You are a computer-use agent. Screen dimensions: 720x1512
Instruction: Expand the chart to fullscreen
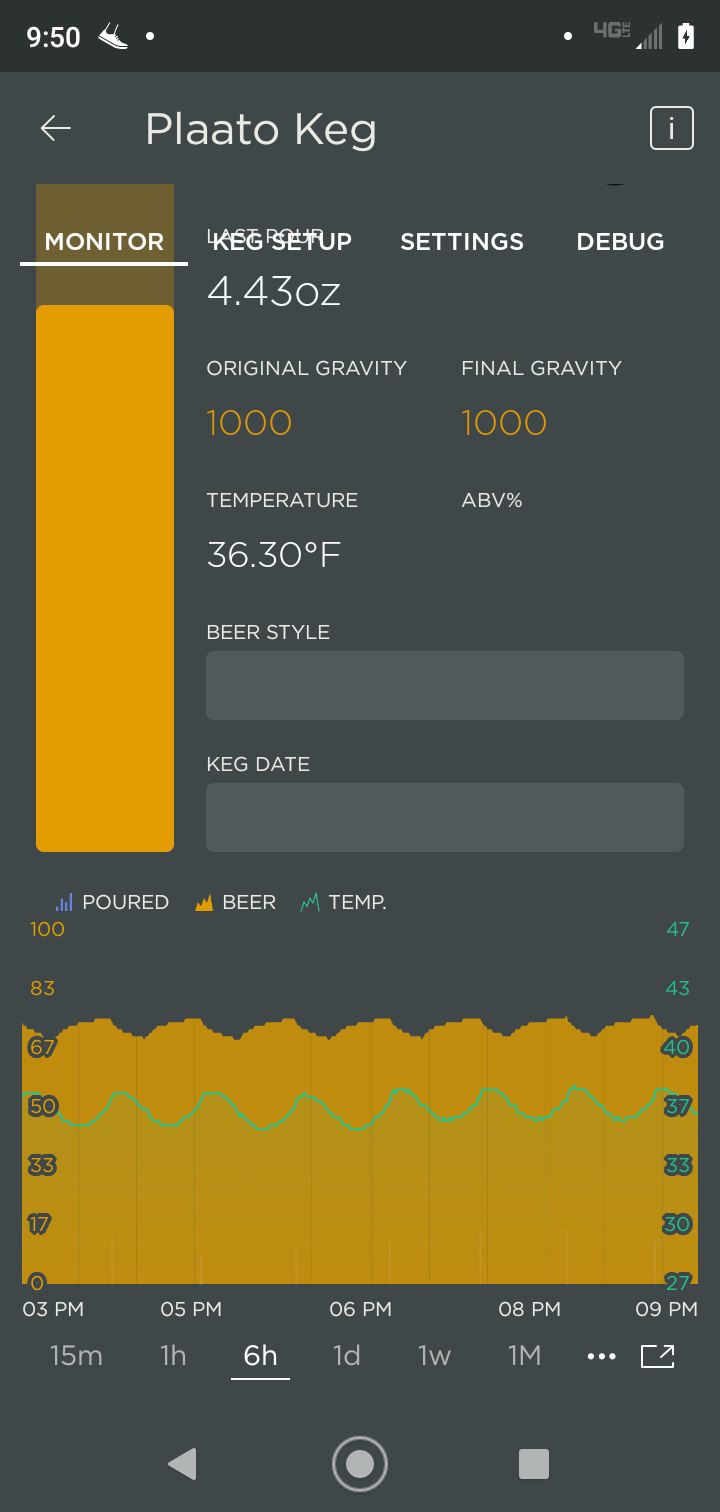click(658, 1356)
